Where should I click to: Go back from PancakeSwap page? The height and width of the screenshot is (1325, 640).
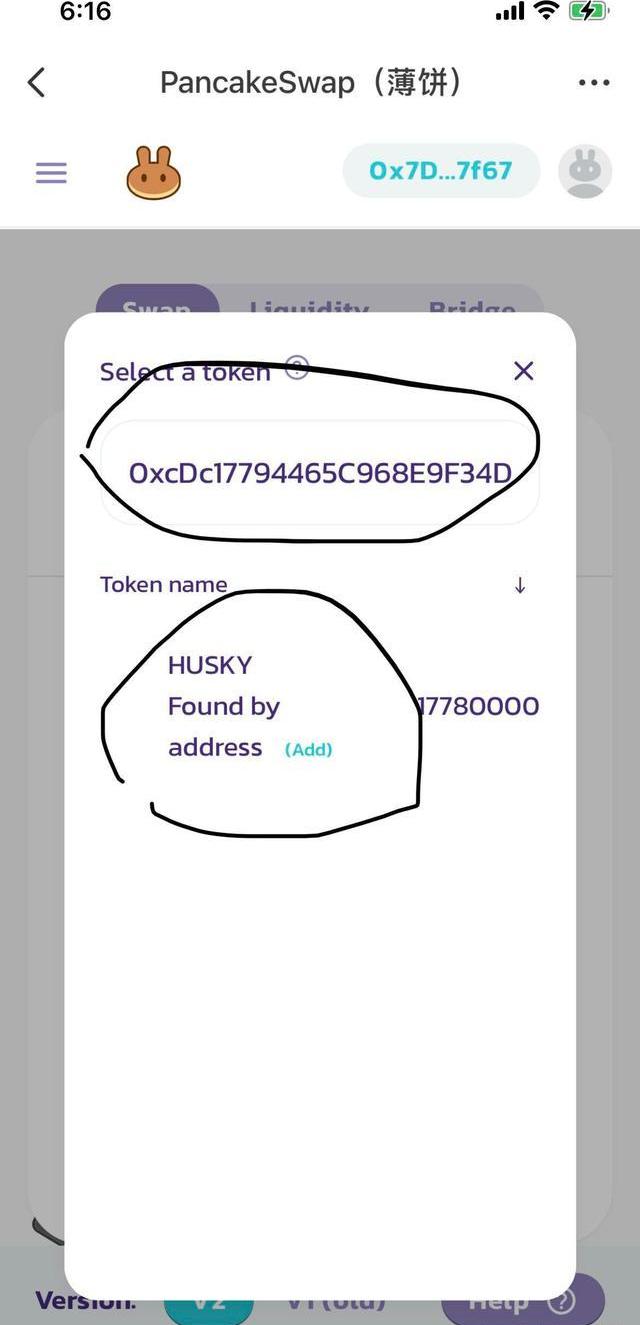[37, 82]
